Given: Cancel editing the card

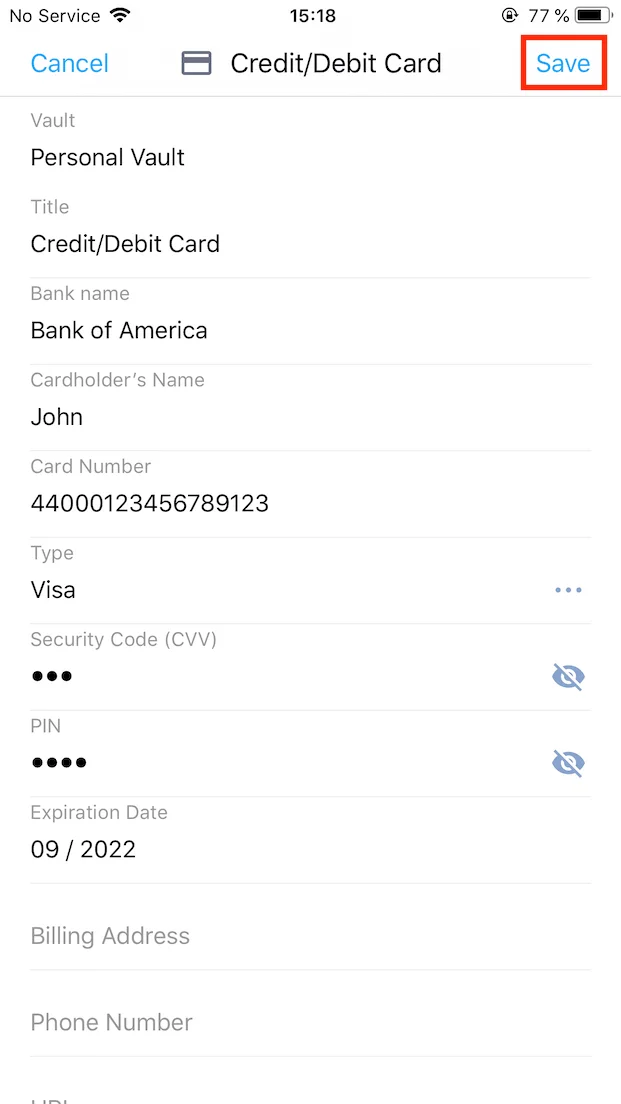Looking at the screenshot, I should pyautogui.click(x=69, y=64).
